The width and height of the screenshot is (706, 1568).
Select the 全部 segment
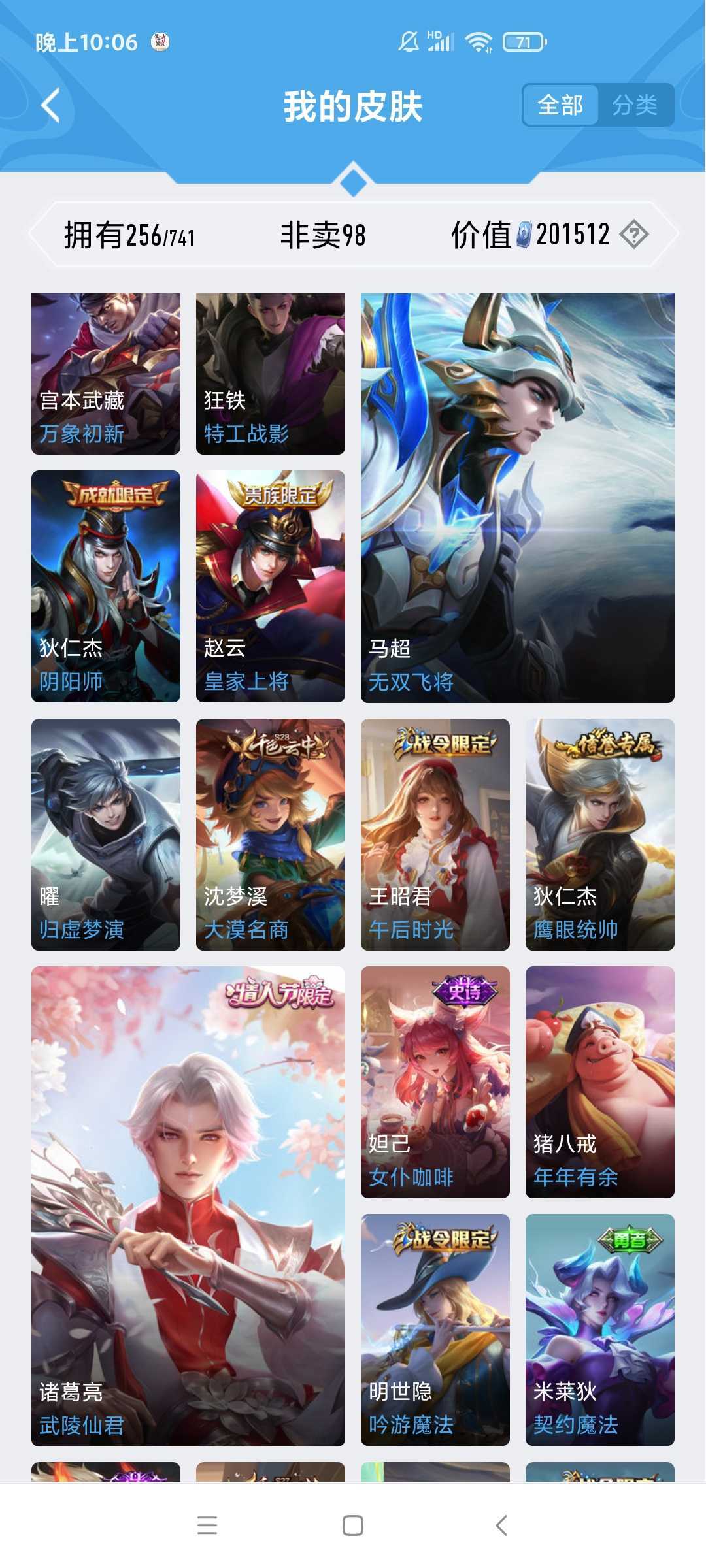click(x=560, y=105)
